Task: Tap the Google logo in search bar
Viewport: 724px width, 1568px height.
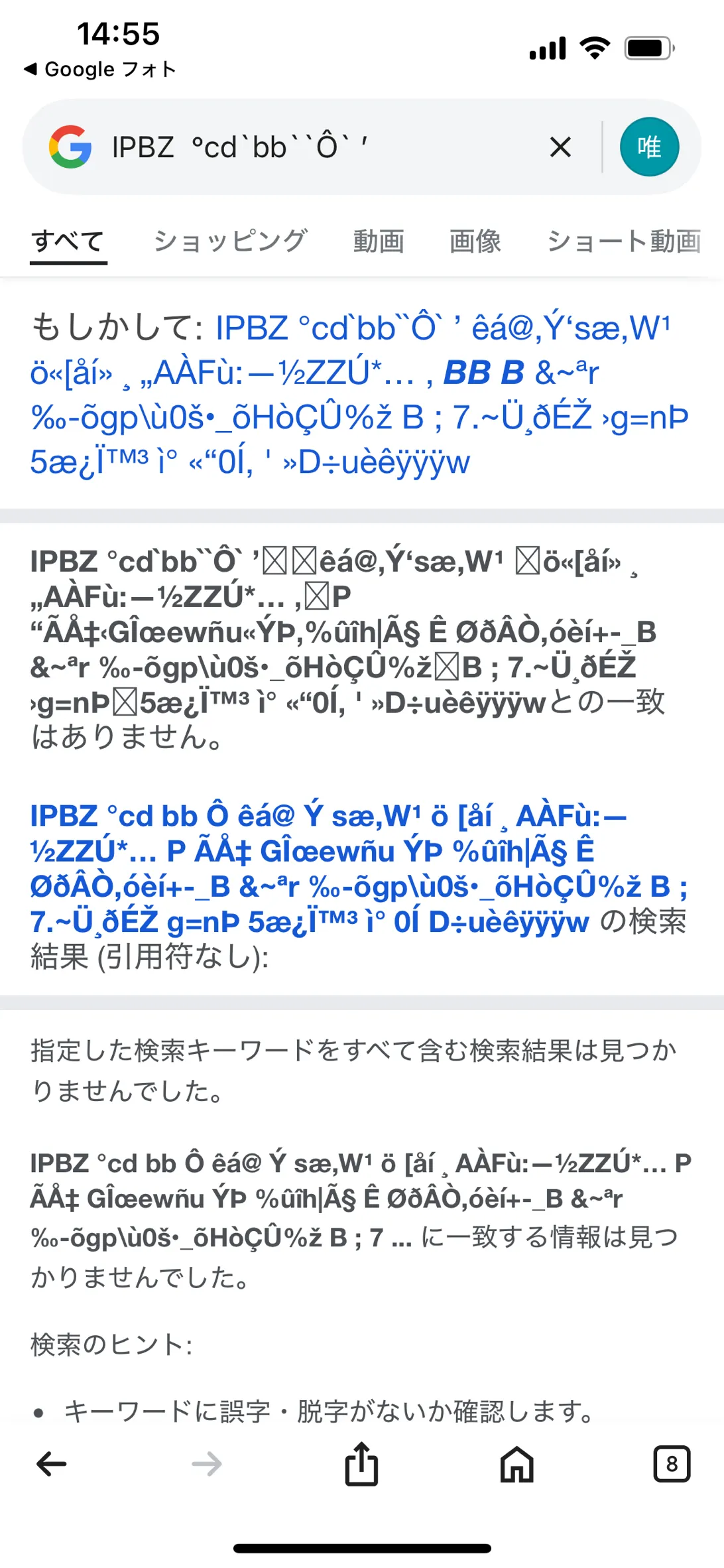Action: pos(70,147)
